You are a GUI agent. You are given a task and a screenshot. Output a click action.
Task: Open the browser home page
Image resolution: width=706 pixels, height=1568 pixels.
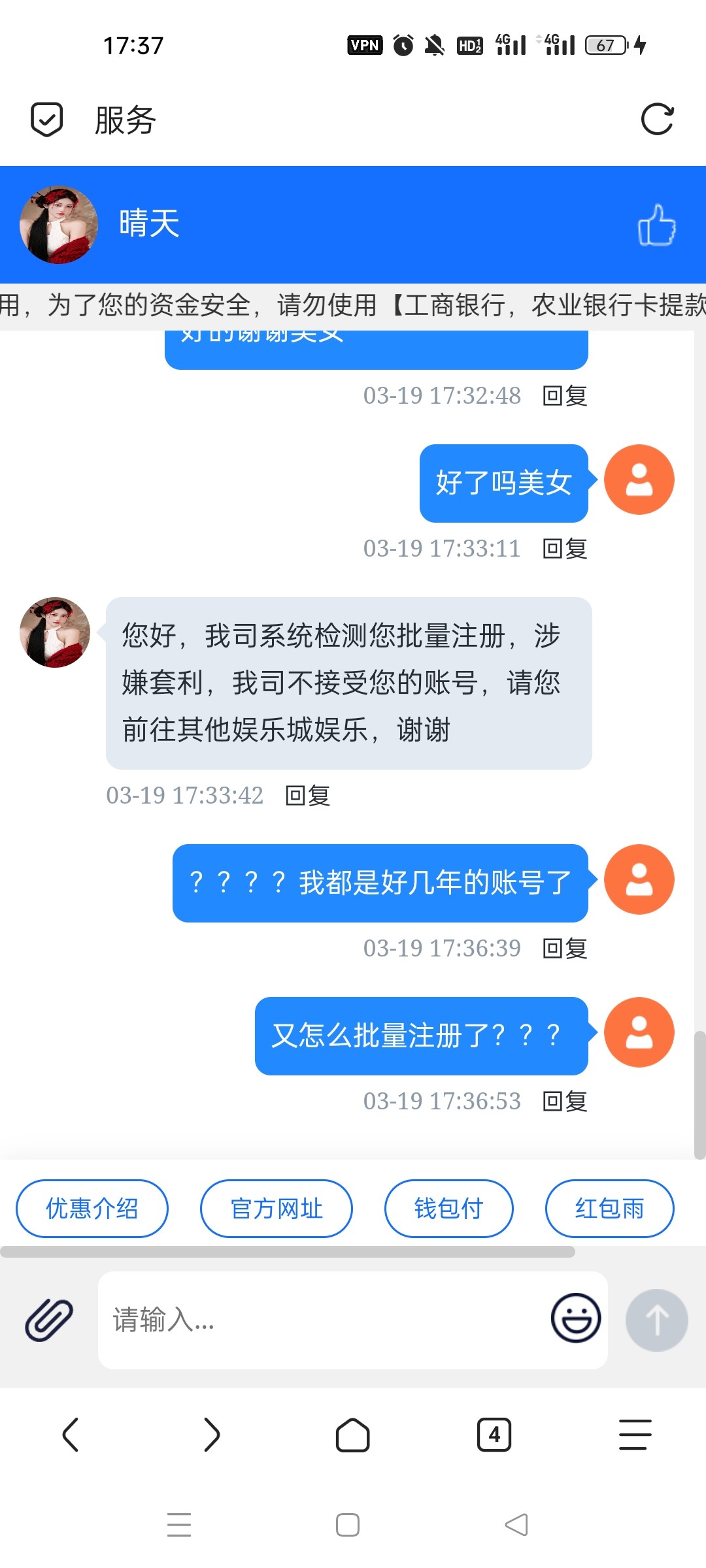point(352,1435)
